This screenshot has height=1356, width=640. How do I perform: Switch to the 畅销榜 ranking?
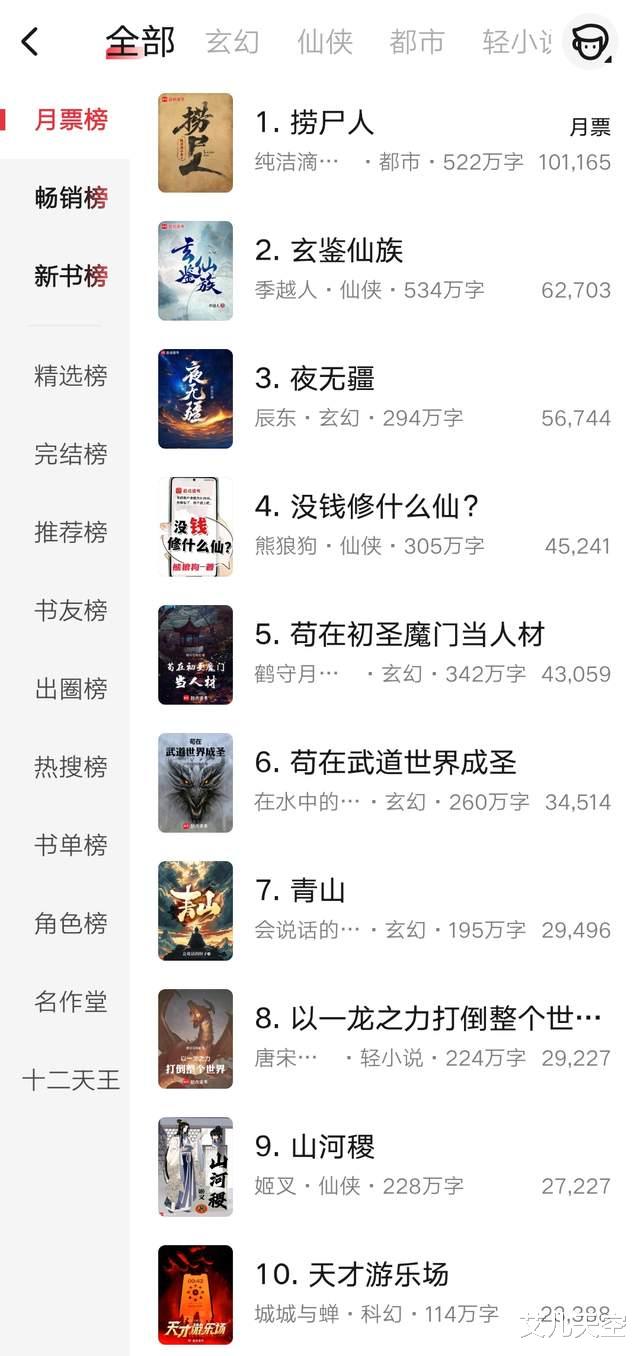[71, 198]
